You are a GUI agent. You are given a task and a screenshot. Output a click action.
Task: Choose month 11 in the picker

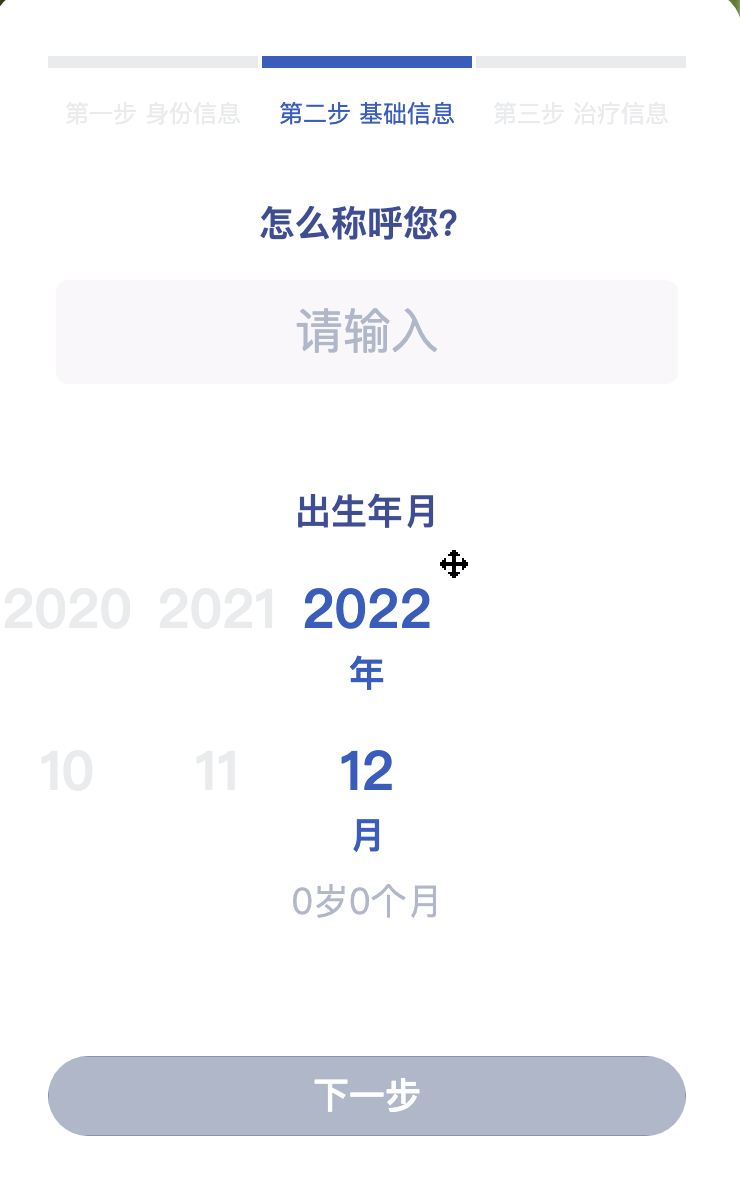click(217, 771)
